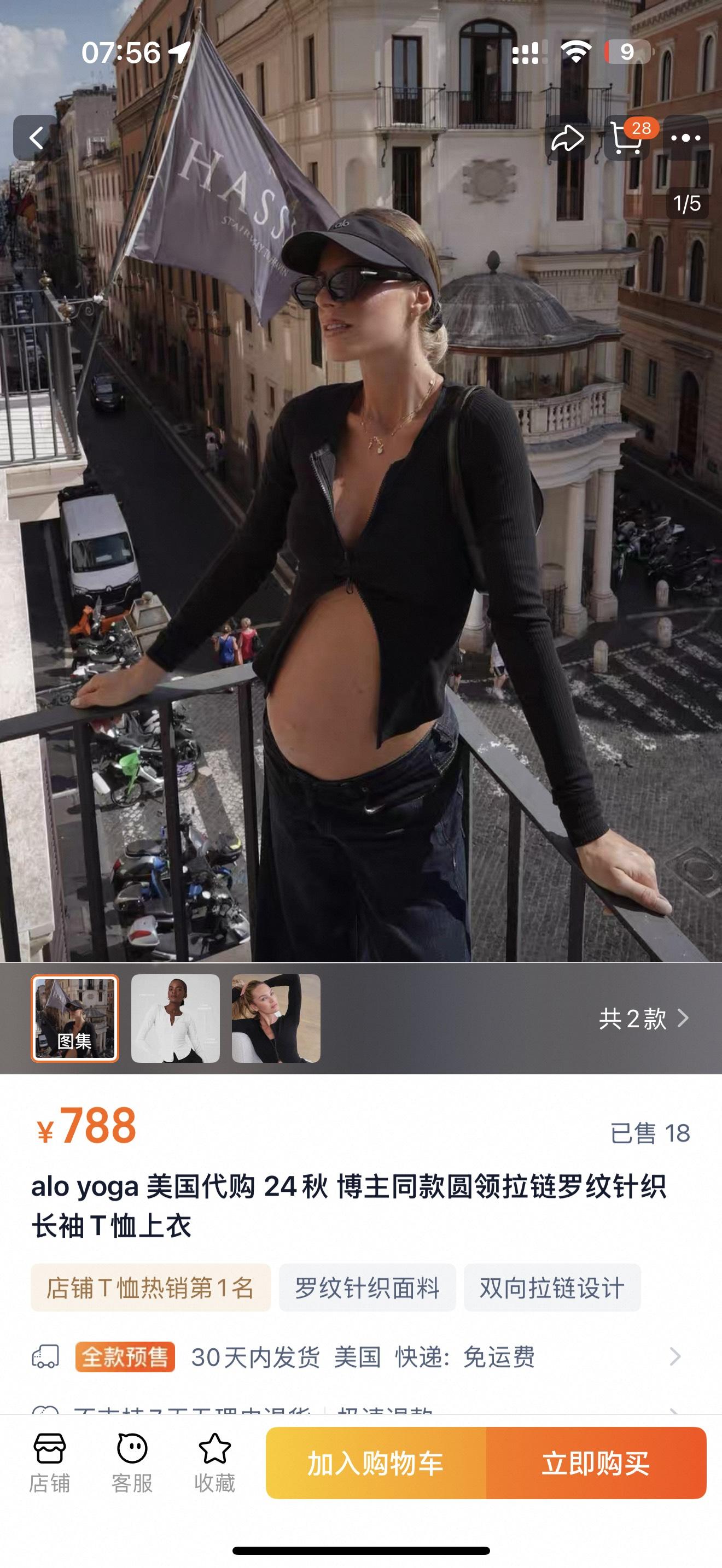Share this product listing
The image size is (722, 1568).
[x=567, y=138]
